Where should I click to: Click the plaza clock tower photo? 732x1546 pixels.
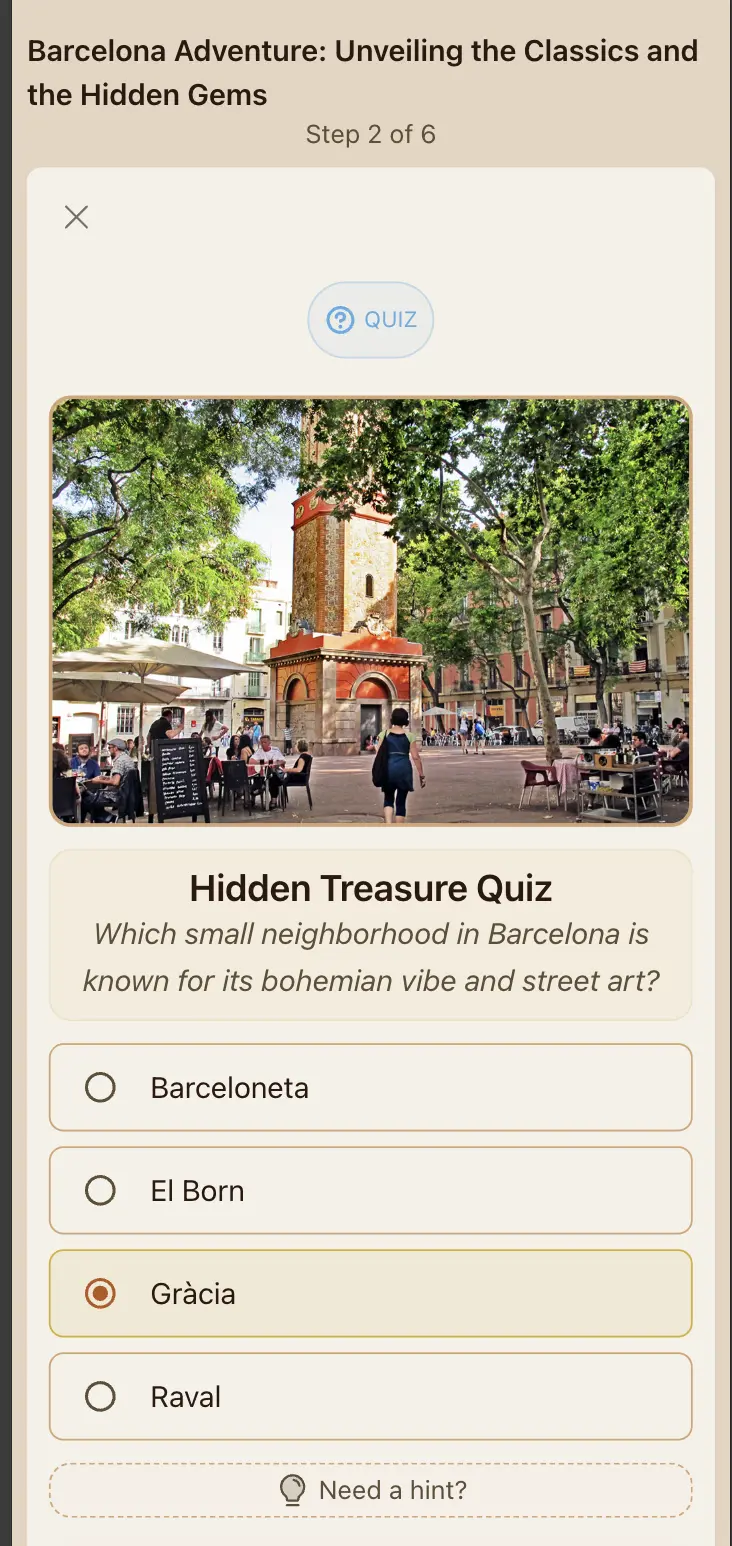[370, 610]
